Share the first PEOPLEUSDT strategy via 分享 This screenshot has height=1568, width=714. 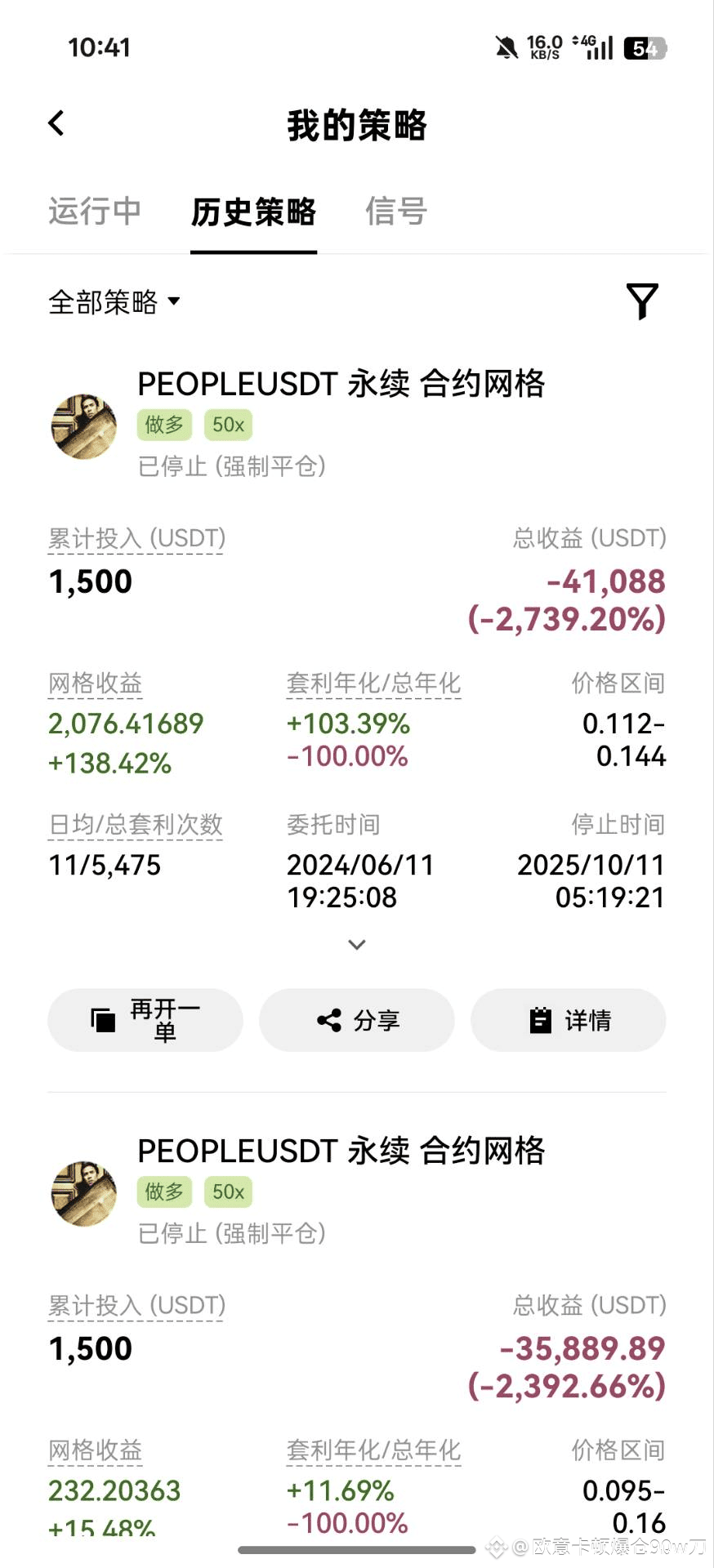[x=357, y=1020]
